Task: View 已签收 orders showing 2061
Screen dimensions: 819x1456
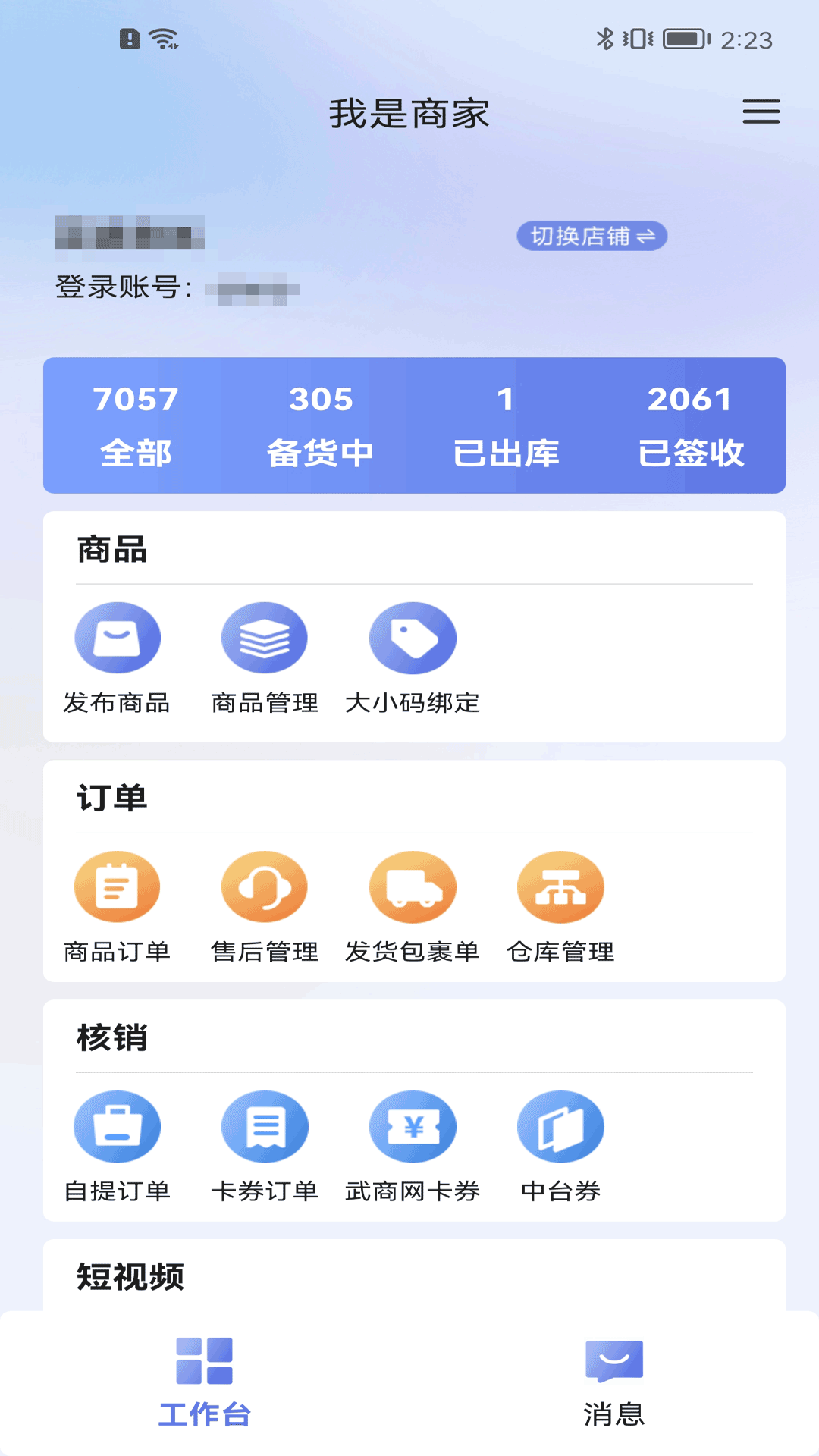Action: (x=692, y=425)
